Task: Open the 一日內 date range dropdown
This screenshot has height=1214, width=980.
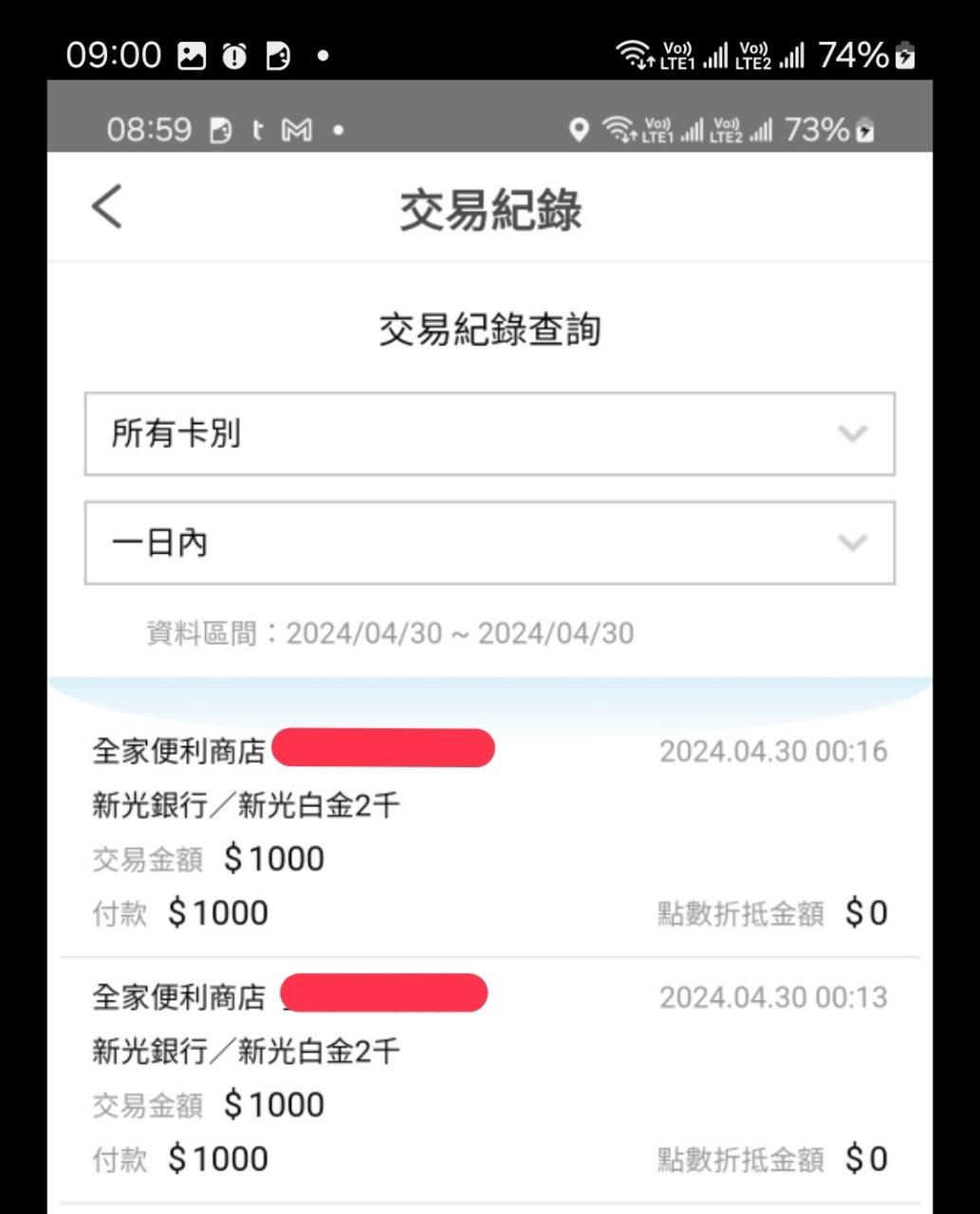Action: coord(490,543)
